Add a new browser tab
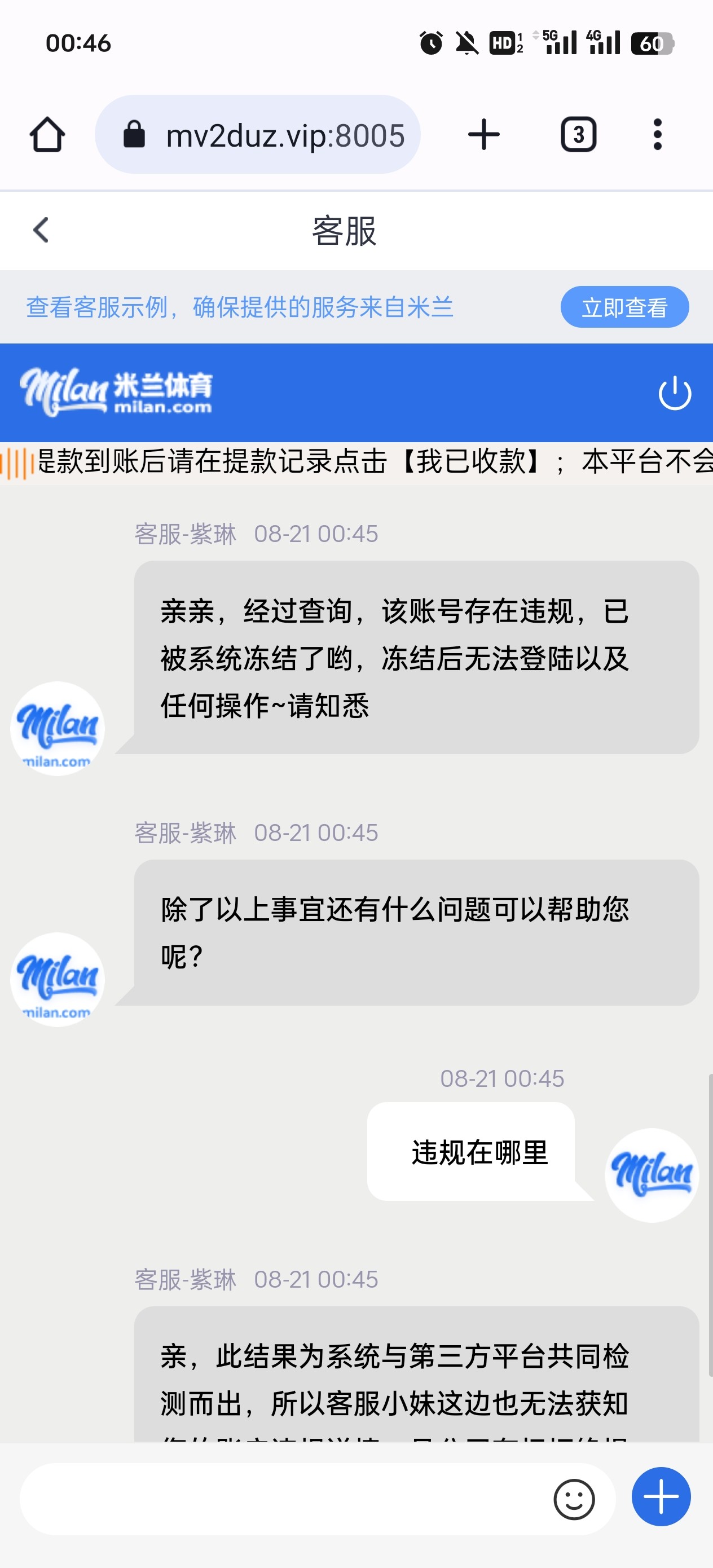Screen dimensions: 713x1568 tap(483, 134)
